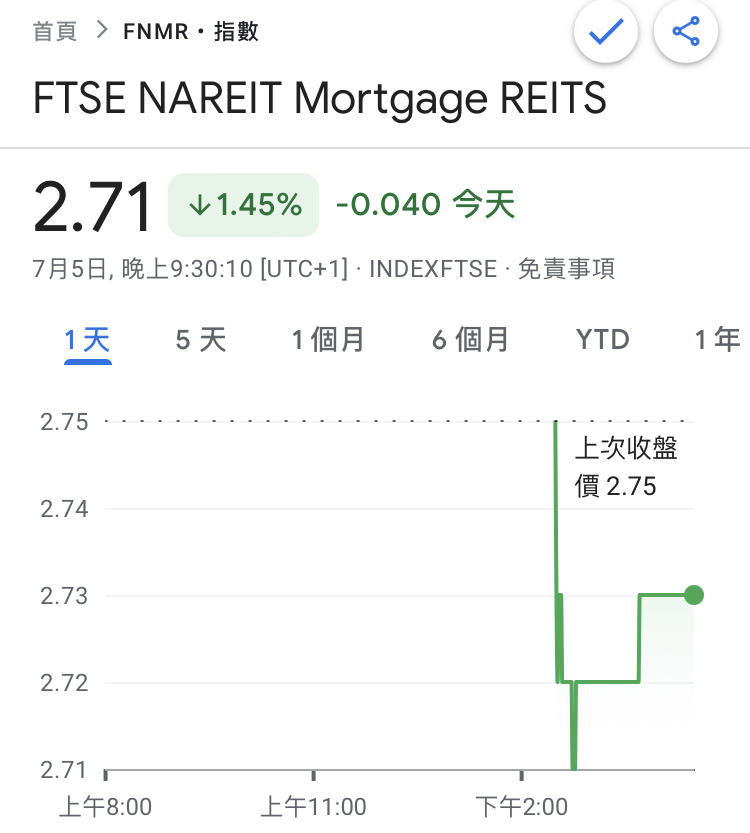Switch to the 5天 chart range

pos(201,339)
